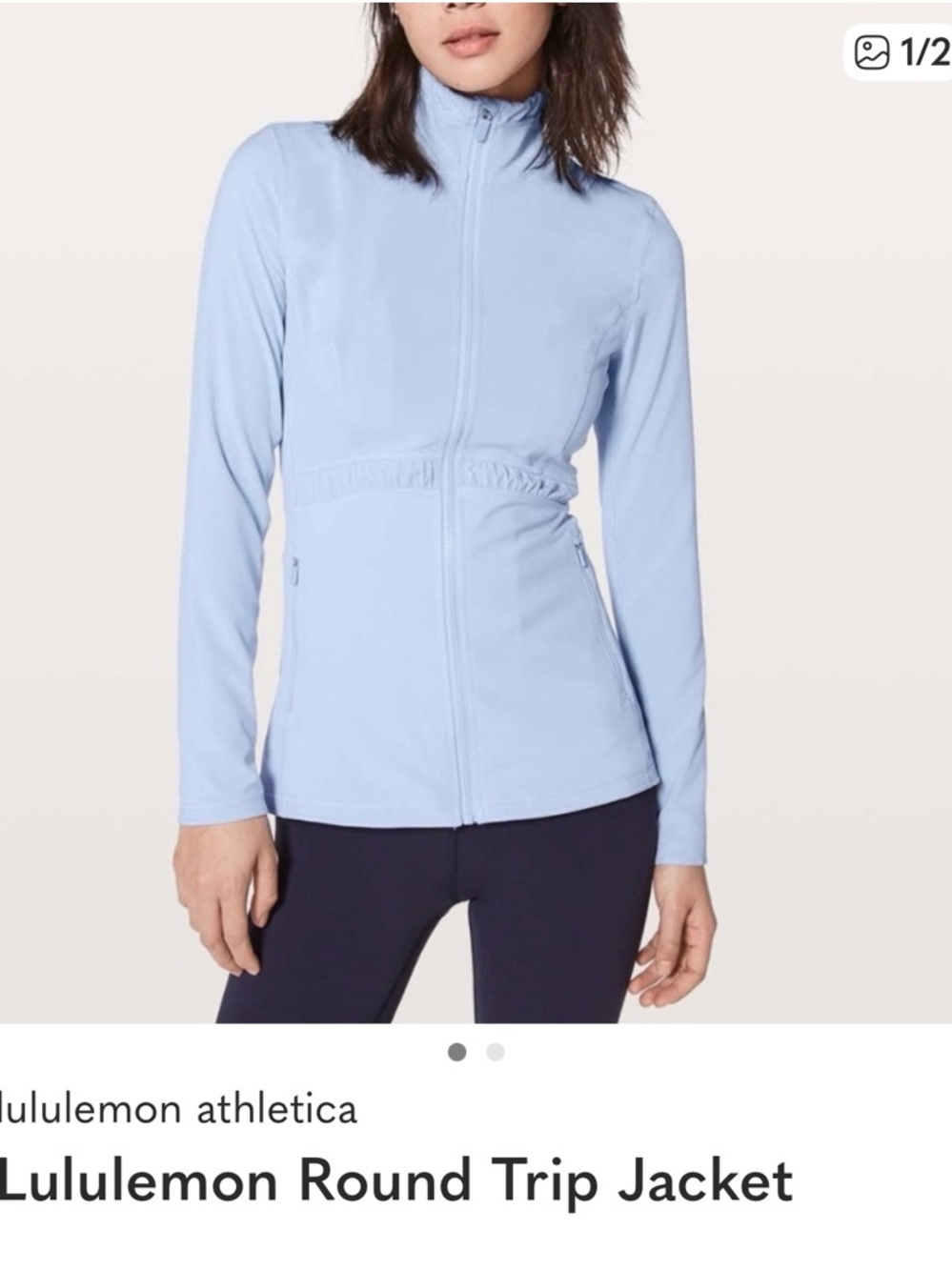This screenshot has height=1270, width=952.
Task: Click the carousel dot indicator row
Action: (x=476, y=1053)
